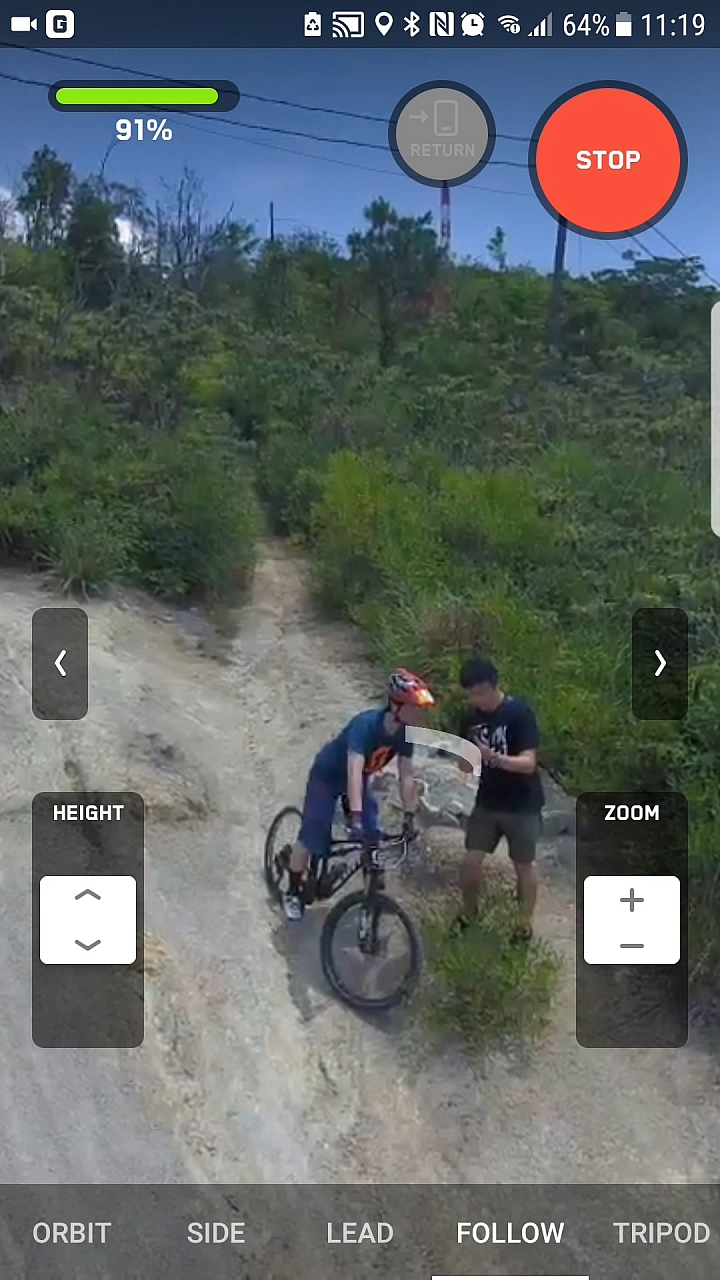Decrease drone height with down chevron

click(88, 944)
